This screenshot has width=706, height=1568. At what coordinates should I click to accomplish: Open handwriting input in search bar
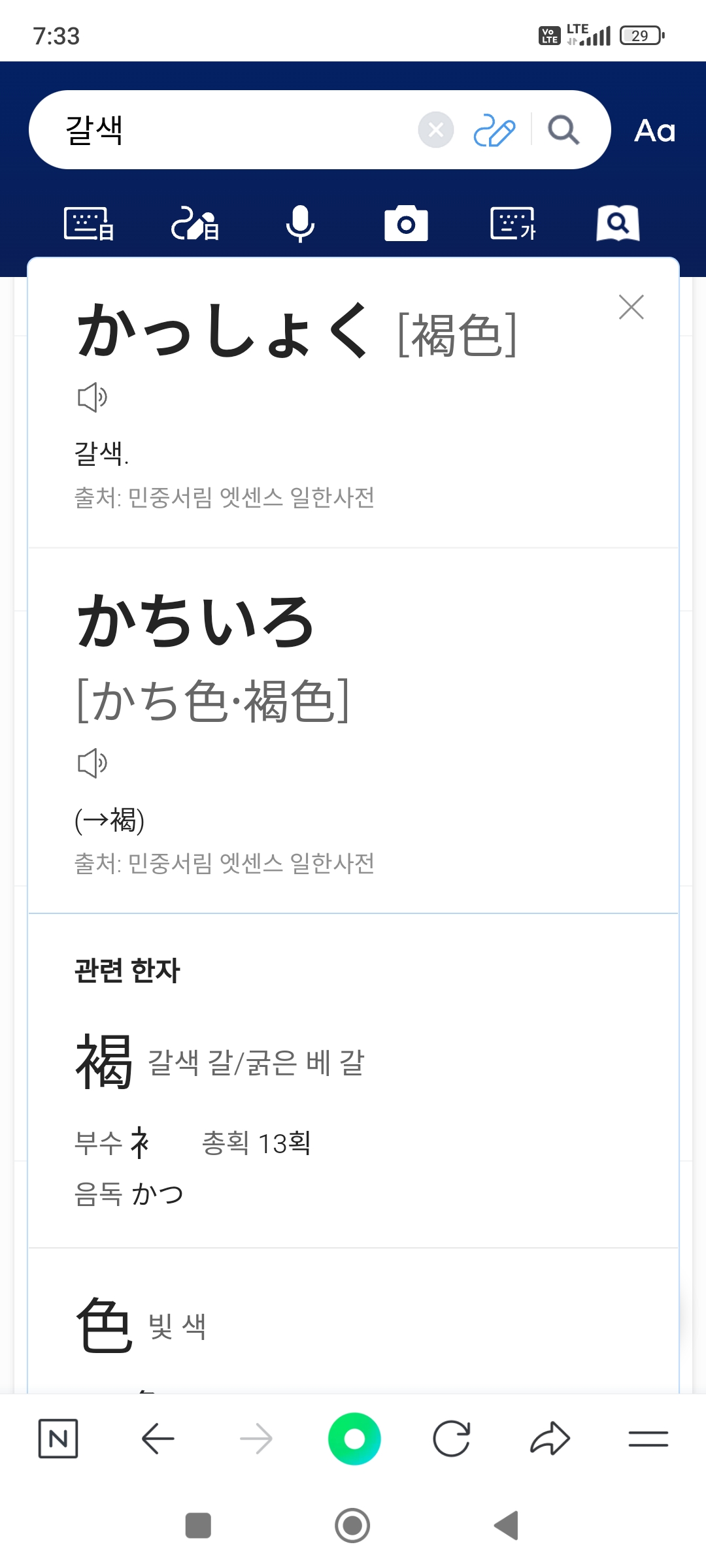(x=494, y=130)
